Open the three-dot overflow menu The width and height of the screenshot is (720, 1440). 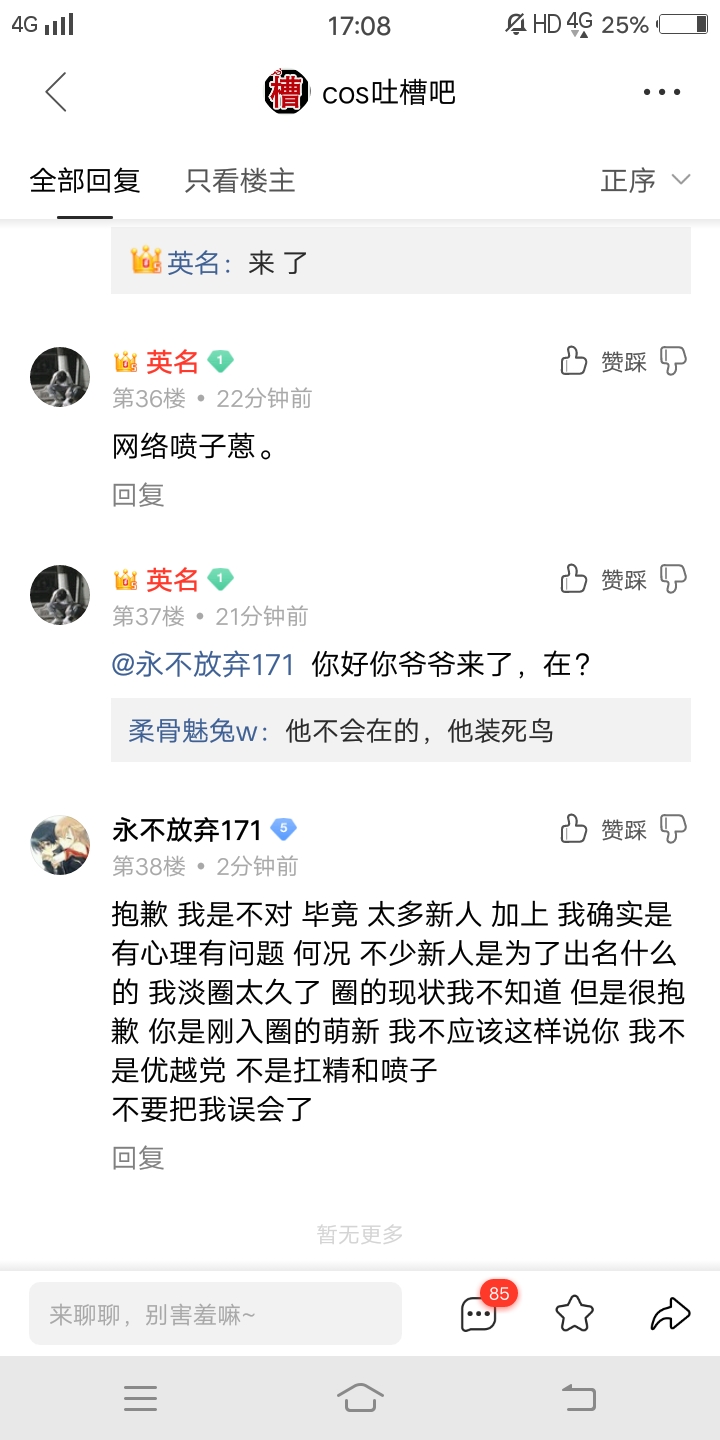click(x=661, y=93)
